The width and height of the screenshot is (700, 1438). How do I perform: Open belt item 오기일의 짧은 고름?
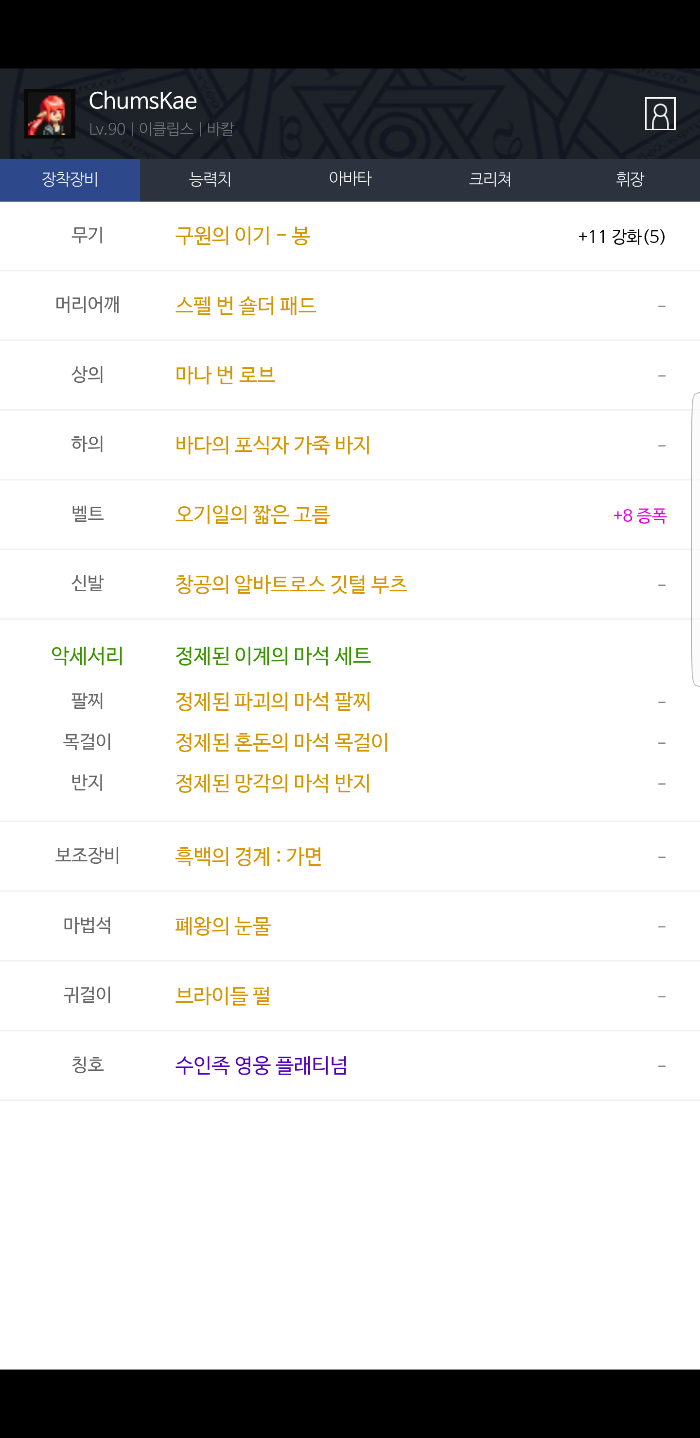point(252,515)
